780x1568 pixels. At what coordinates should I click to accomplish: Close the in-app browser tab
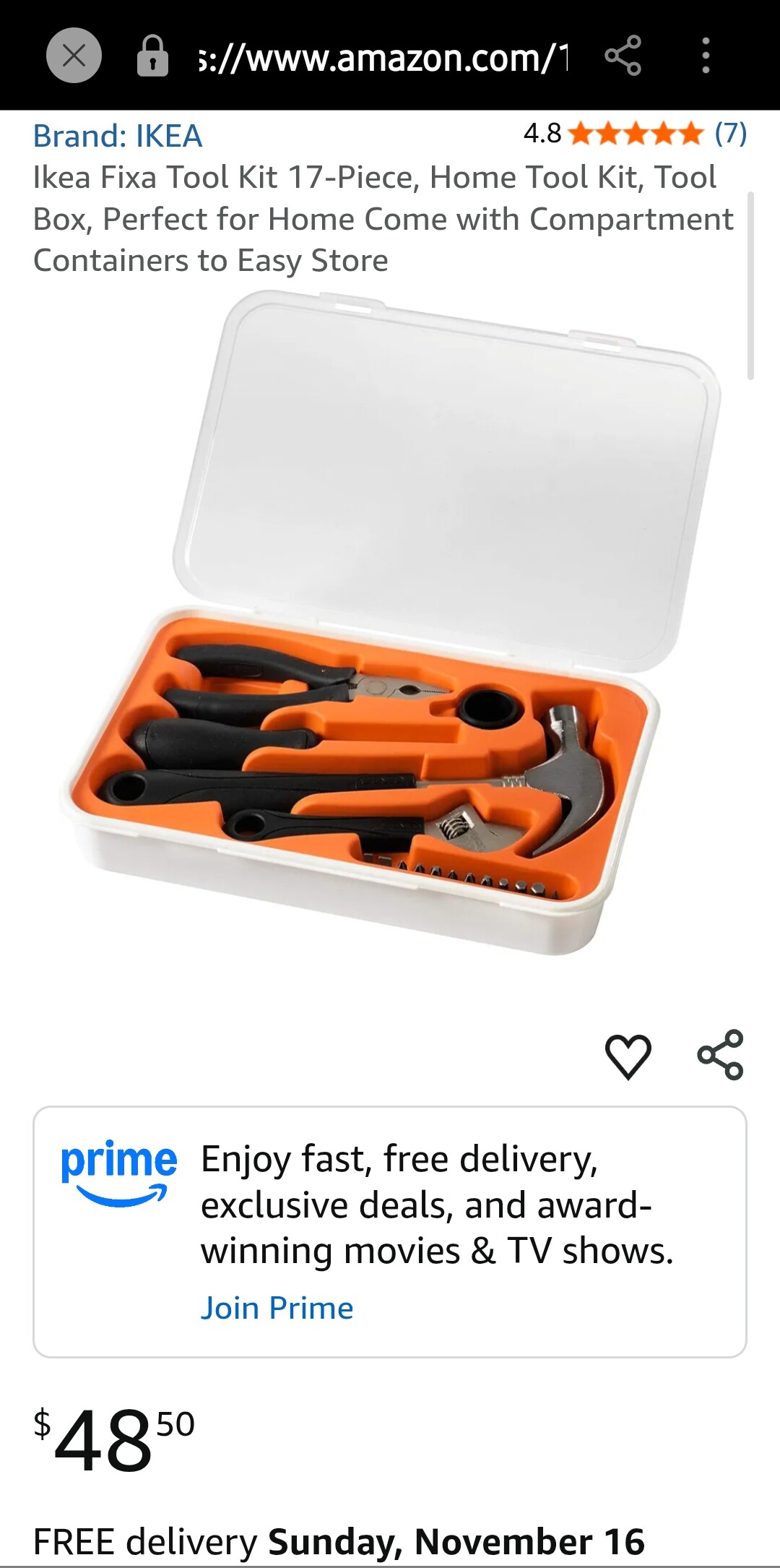click(74, 55)
